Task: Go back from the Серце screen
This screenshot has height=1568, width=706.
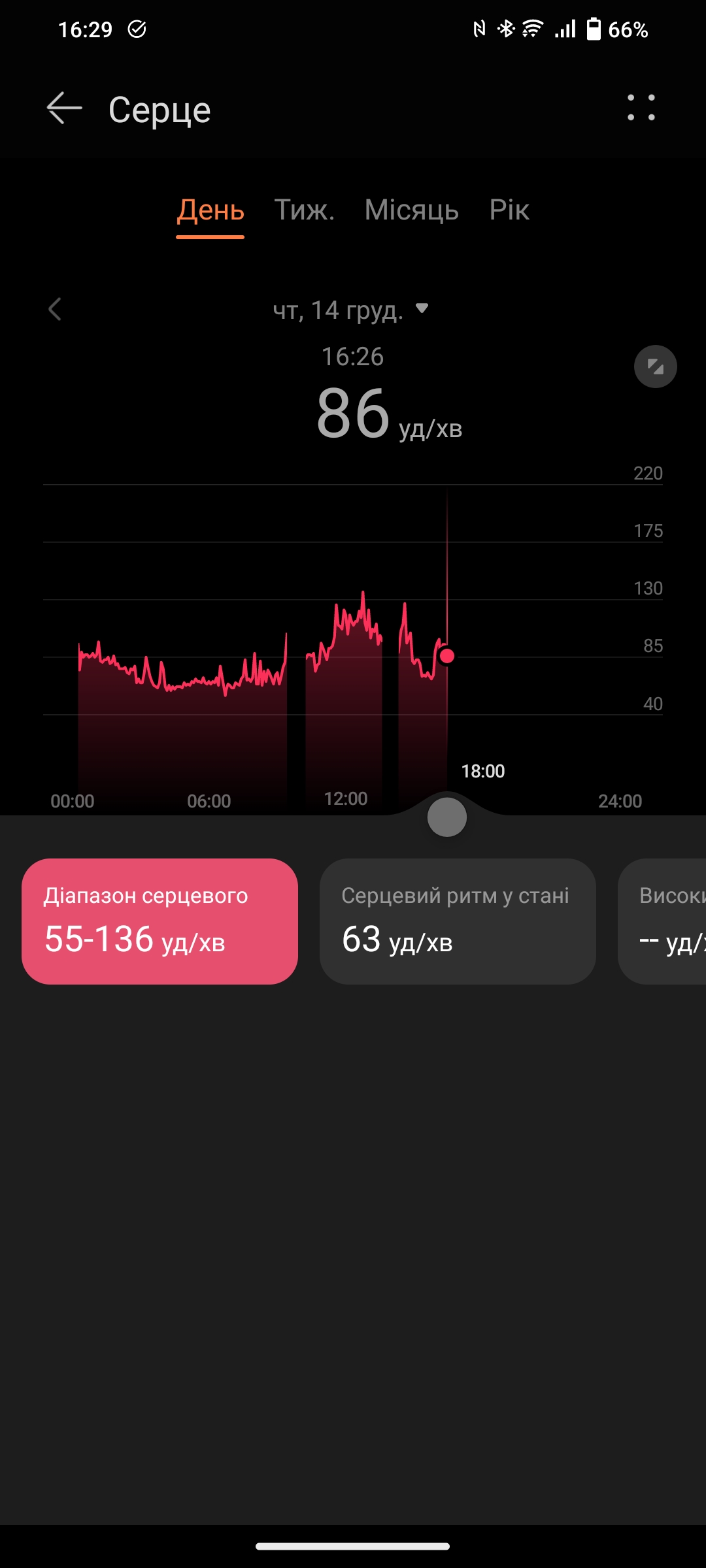Action: (x=64, y=108)
